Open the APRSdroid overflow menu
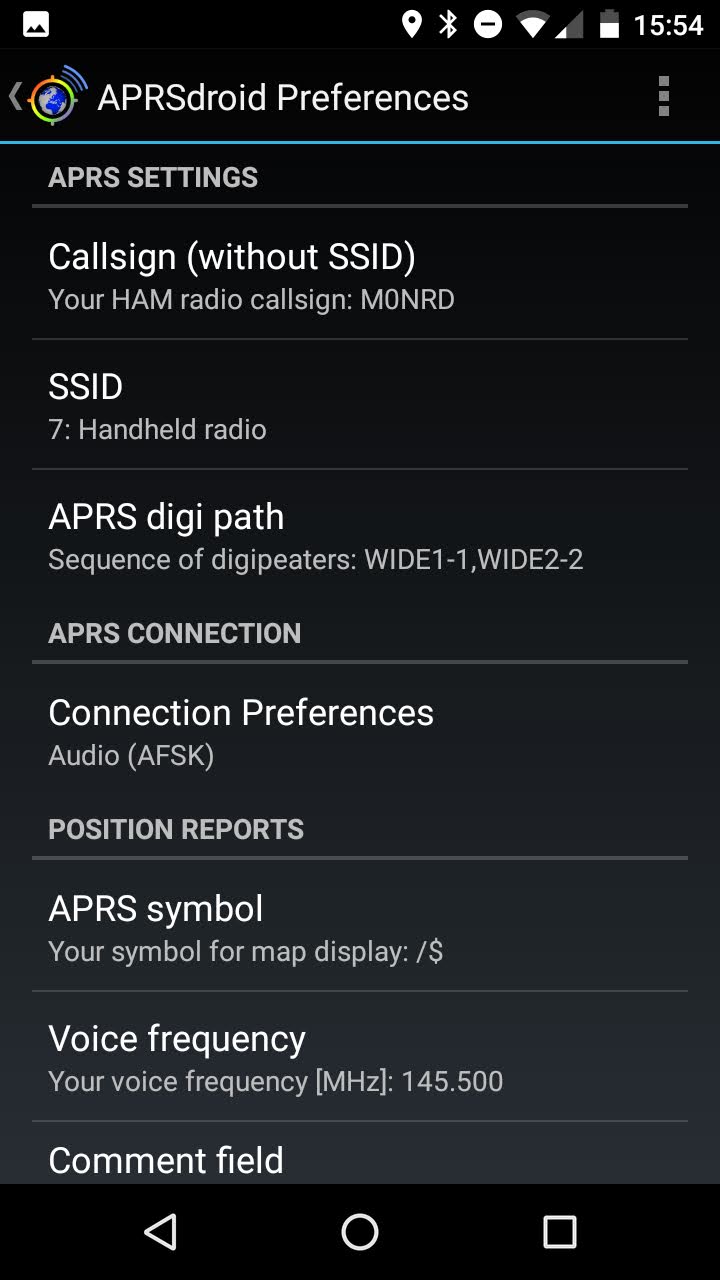This screenshot has height=1280, width=720. [x=664, y=97]
